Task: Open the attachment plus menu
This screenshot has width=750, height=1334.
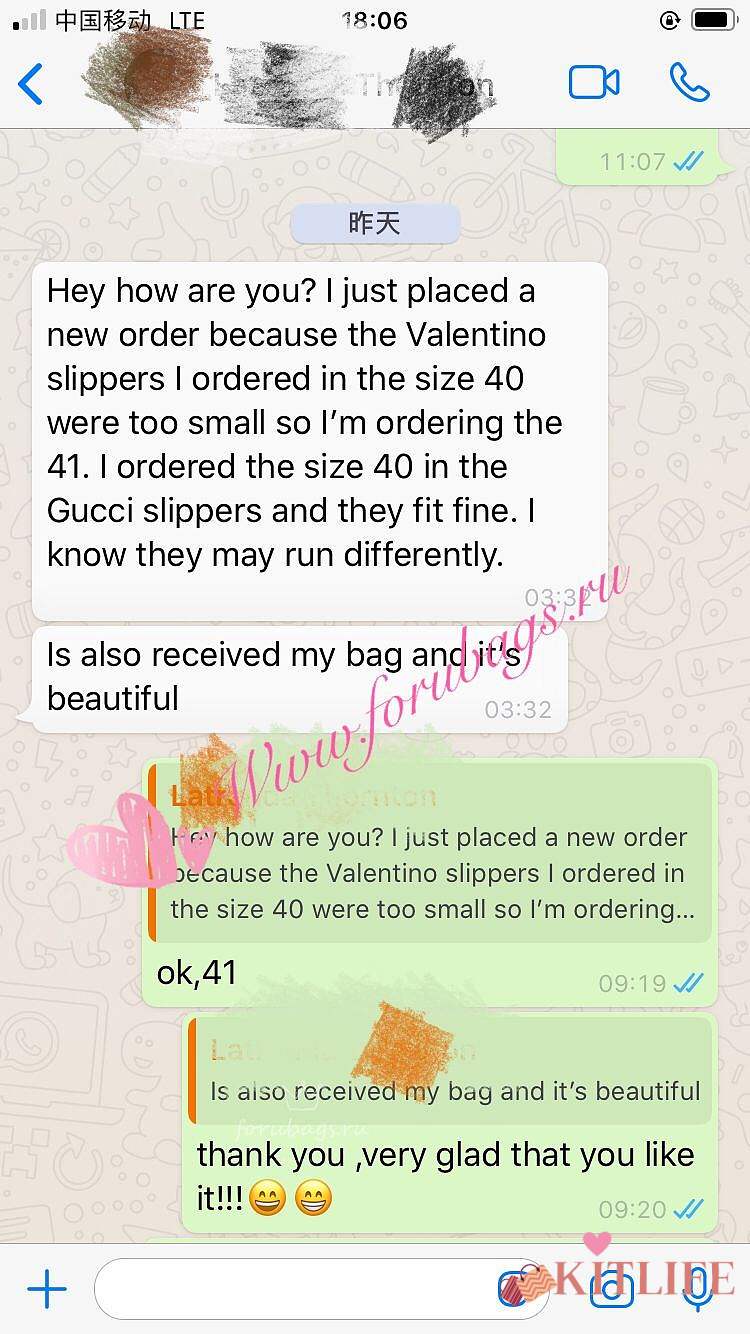Action: [x=47, y=1290]
